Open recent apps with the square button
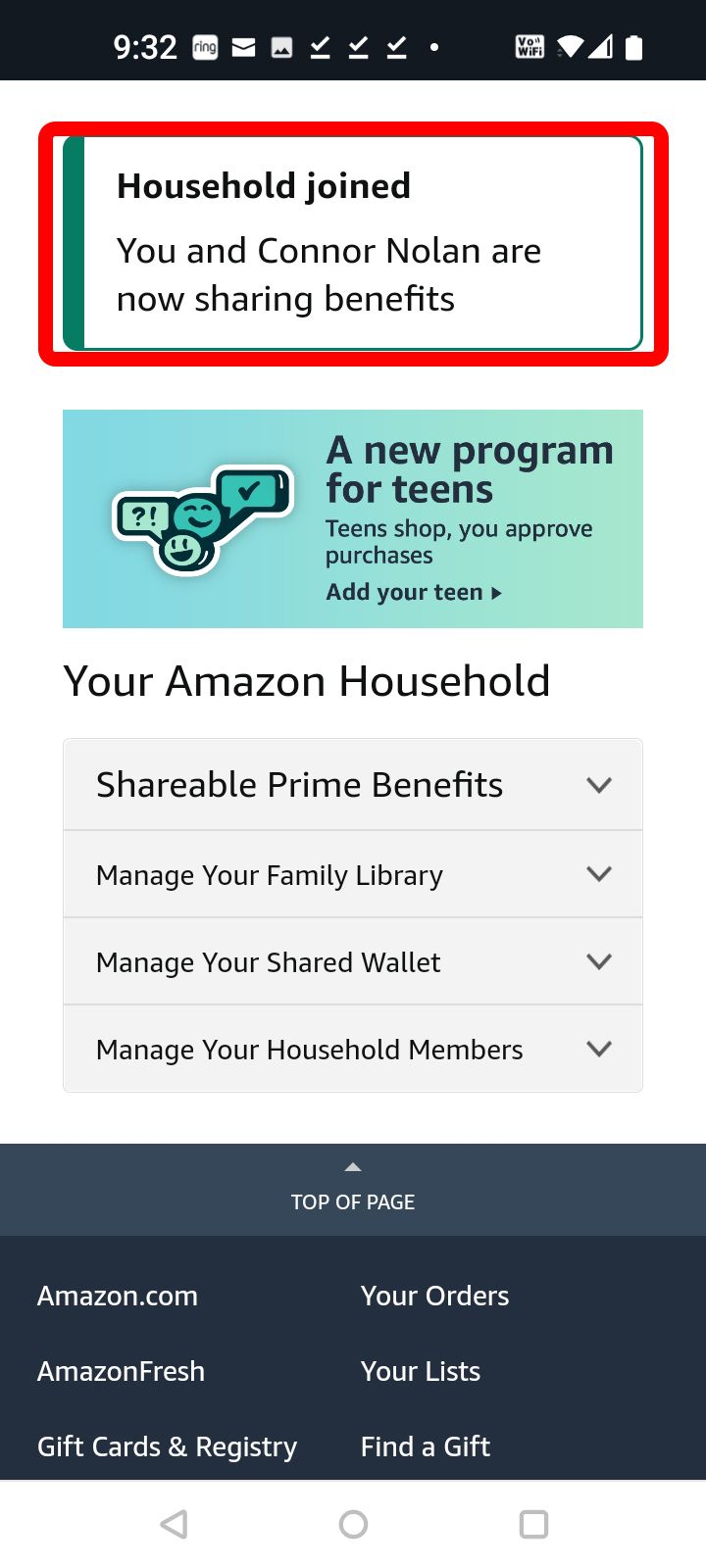 (x=533, y=1524)
